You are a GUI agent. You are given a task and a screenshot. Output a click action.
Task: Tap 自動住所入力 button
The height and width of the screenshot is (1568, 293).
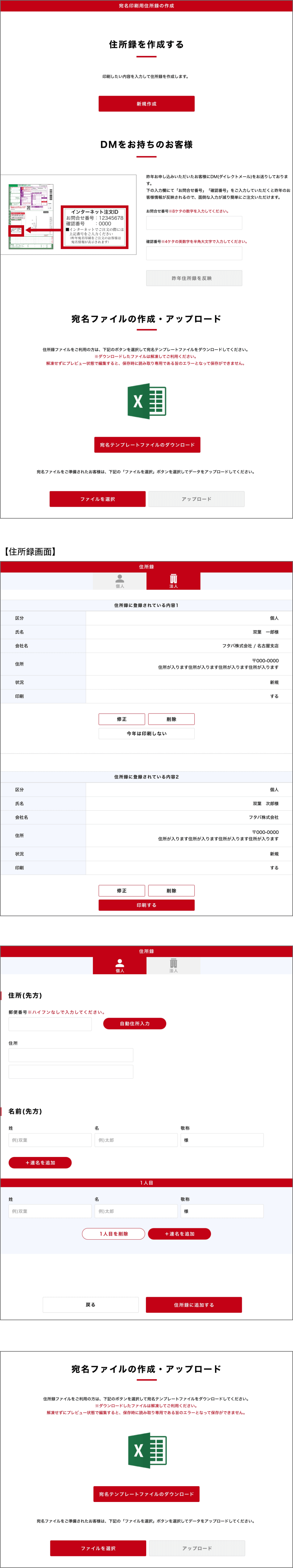(x=134, y=1023)
